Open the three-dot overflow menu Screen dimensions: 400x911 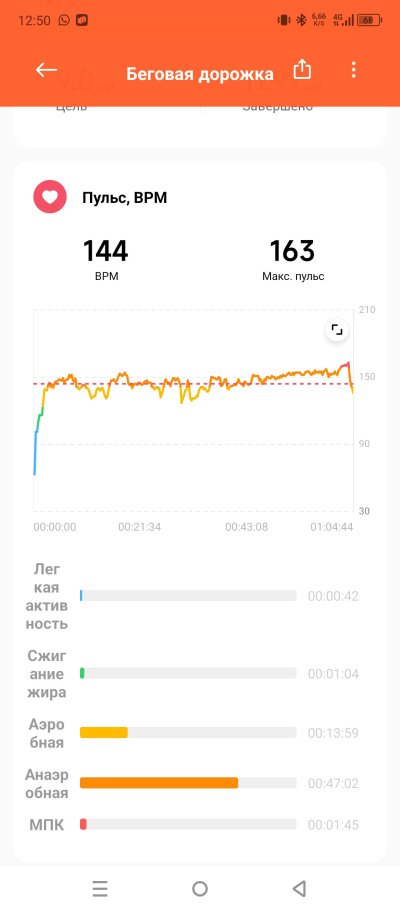(x=353, y=70)
